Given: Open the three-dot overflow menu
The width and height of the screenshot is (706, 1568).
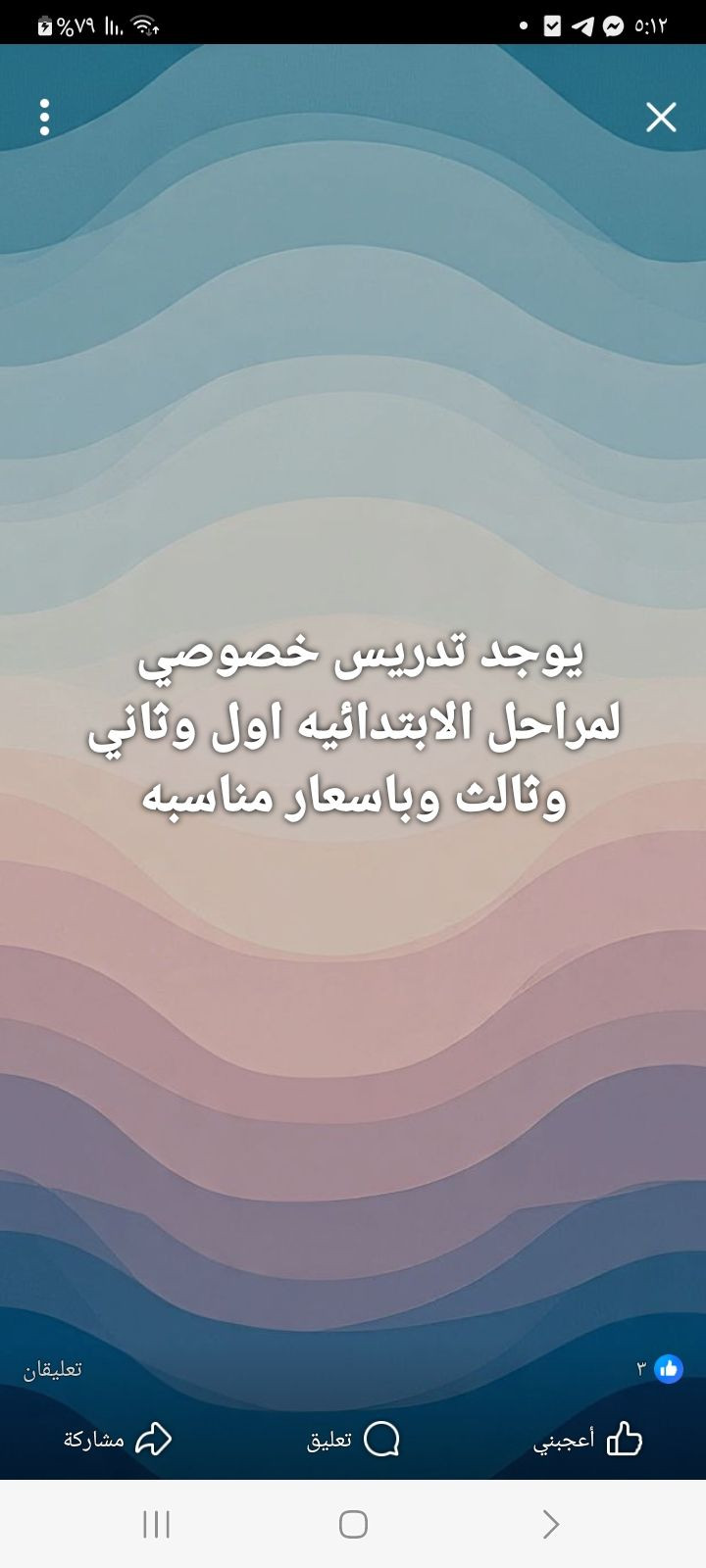Looking at the screenshot, I should [45, 118].
